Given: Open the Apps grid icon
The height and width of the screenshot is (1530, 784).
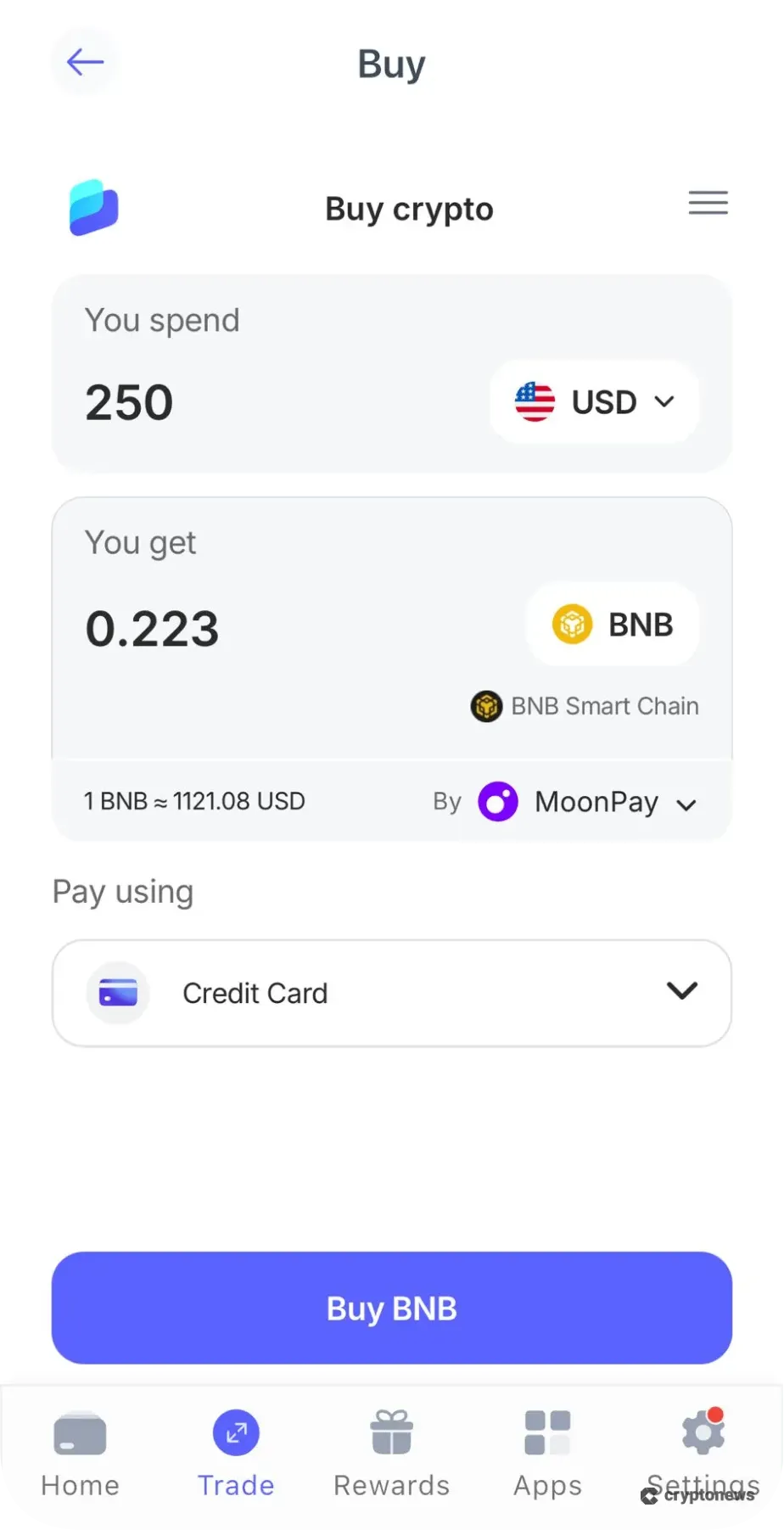Looking at the screenshot, I should click(547, 1432).
